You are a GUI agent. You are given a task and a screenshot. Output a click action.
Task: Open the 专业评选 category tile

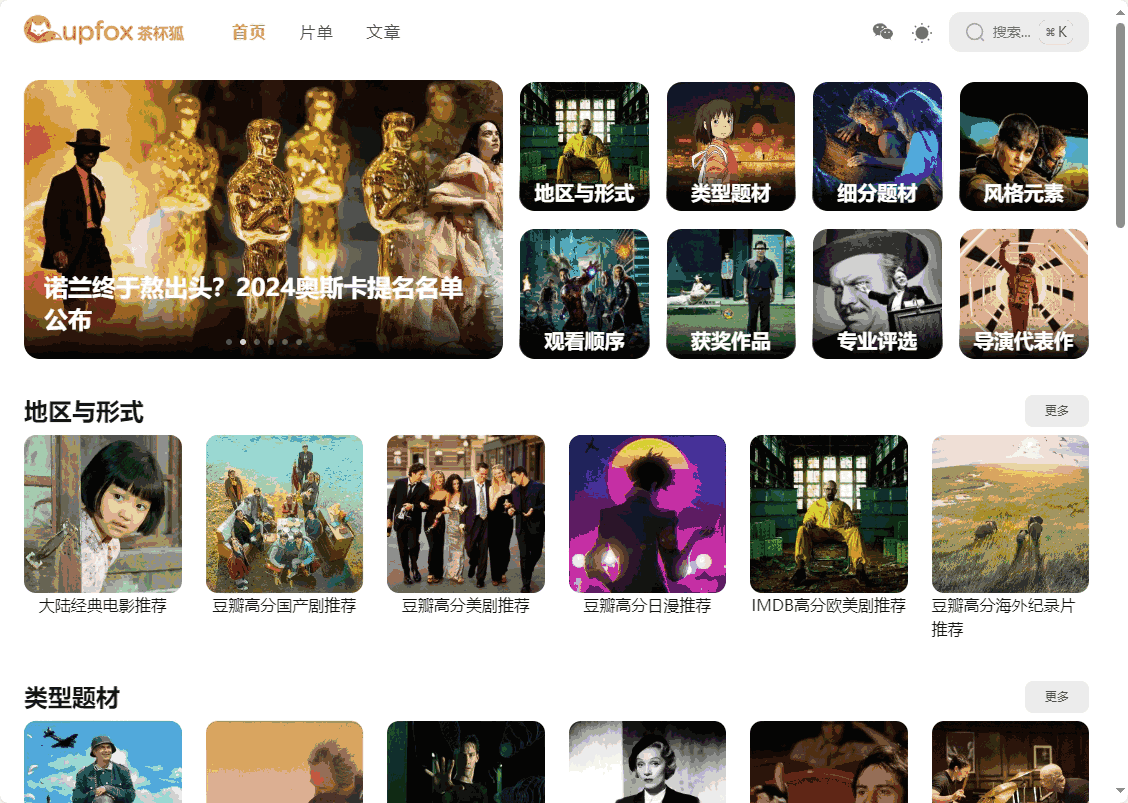point(877,294)
